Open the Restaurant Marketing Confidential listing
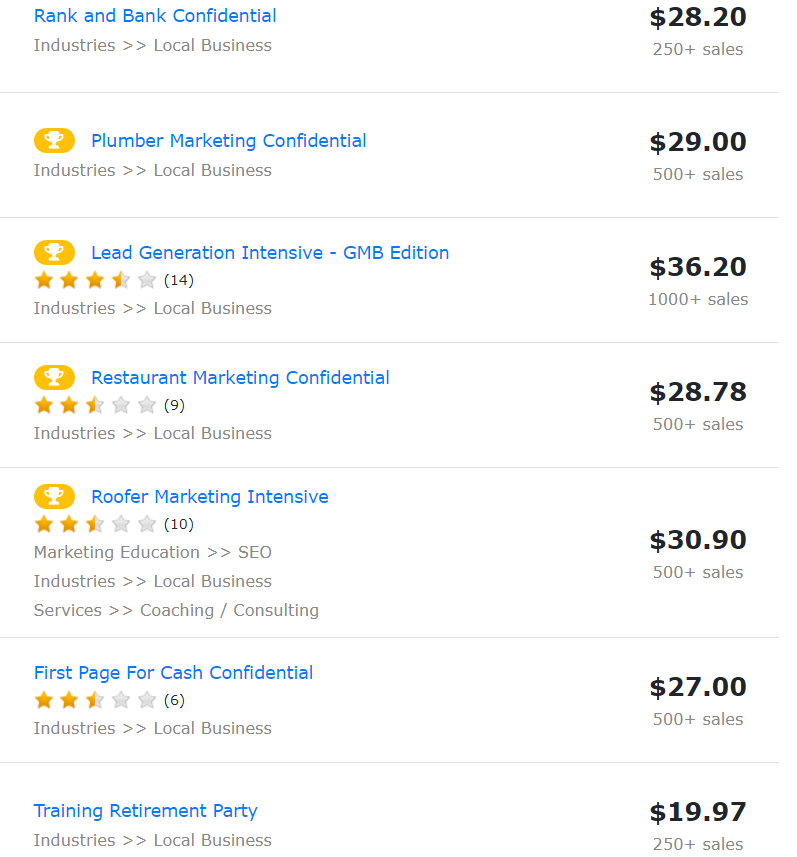The width and height of the screenshot is (797, 857). [x=240, y=377]
